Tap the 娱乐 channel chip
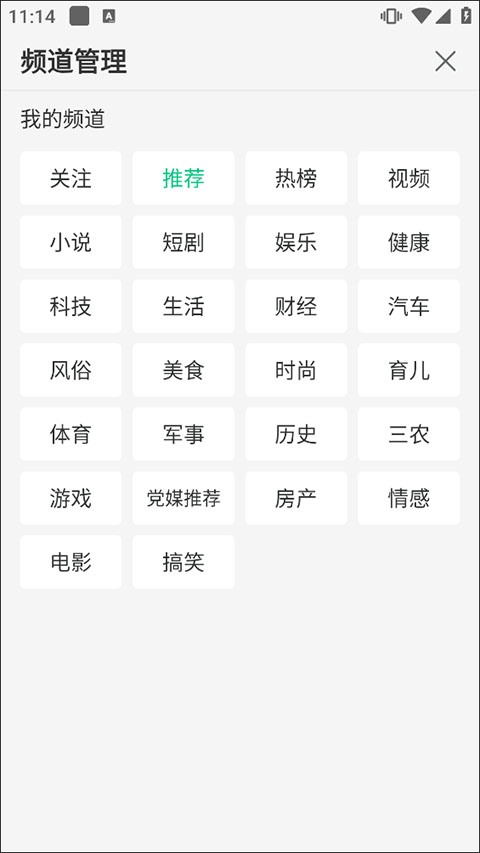480x853 pixels. (296, 242)
